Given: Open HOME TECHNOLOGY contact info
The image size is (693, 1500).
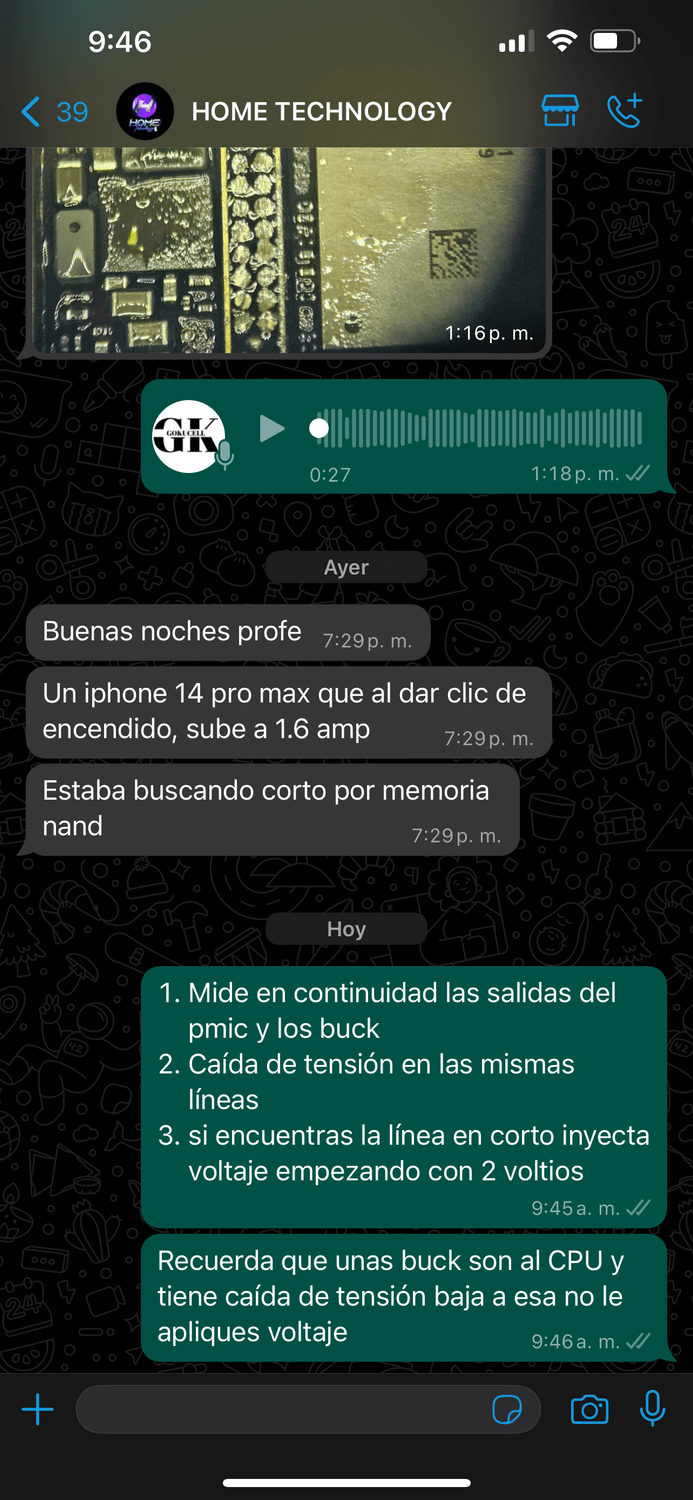Looking at the screenshot, I should [x=320, y=111].
